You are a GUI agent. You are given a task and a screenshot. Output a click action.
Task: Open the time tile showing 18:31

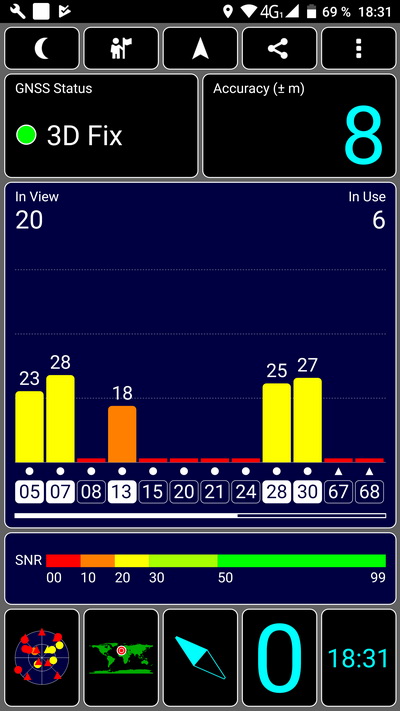(x=359, y=657)
